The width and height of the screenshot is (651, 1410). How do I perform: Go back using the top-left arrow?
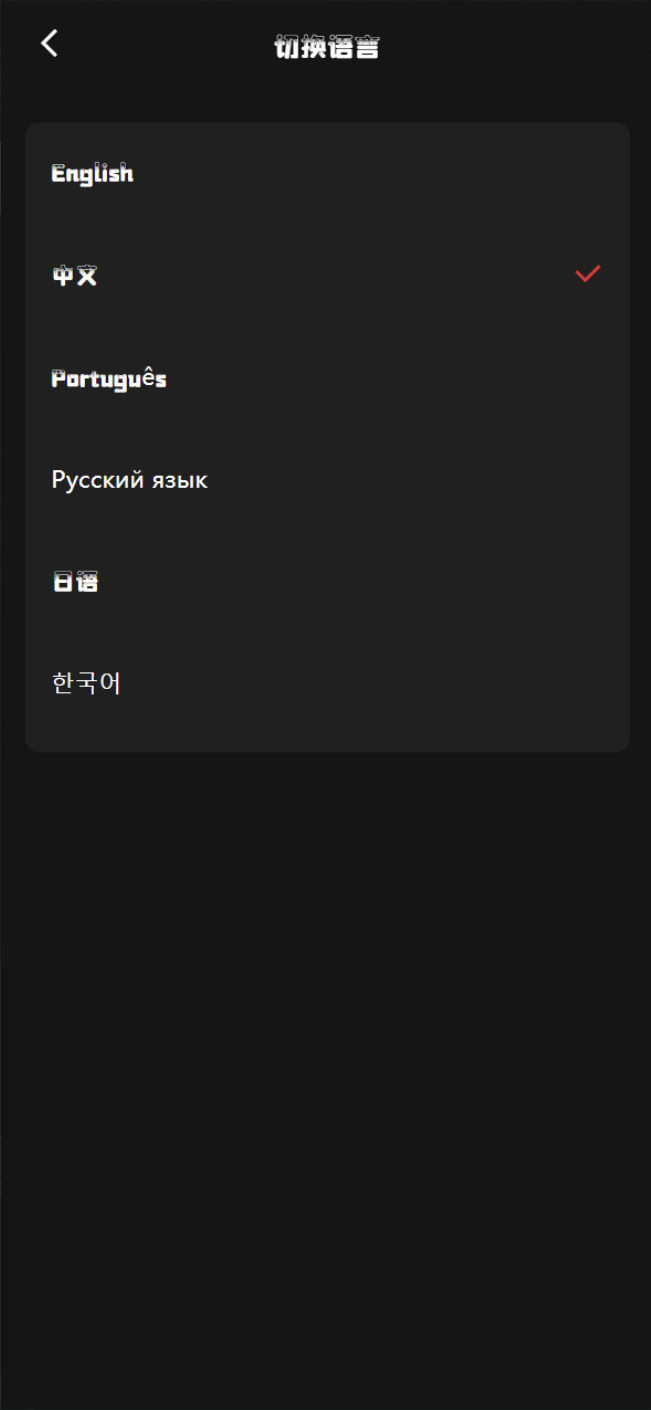[x=49, y=43]
